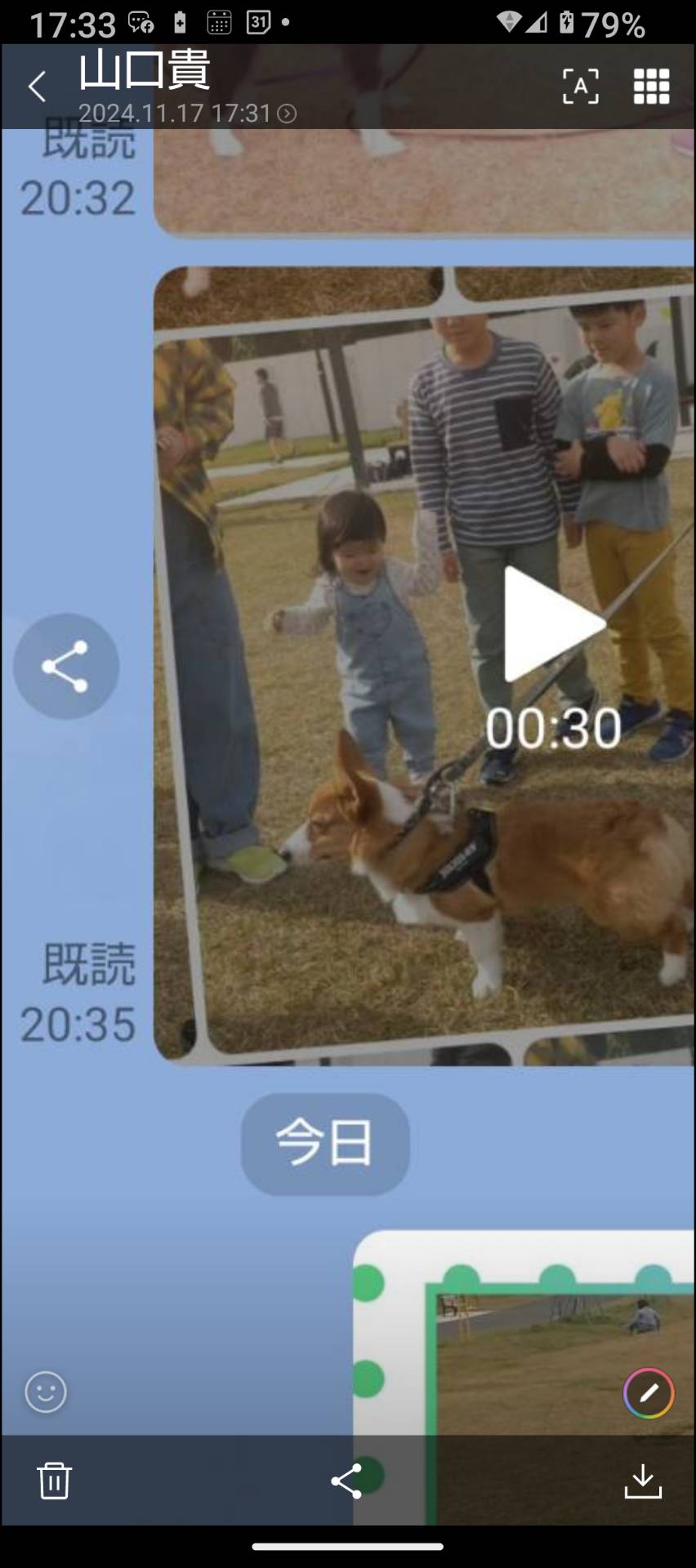Go back from the image viewer
696x1568 pixels.
(x=37, y=87)
